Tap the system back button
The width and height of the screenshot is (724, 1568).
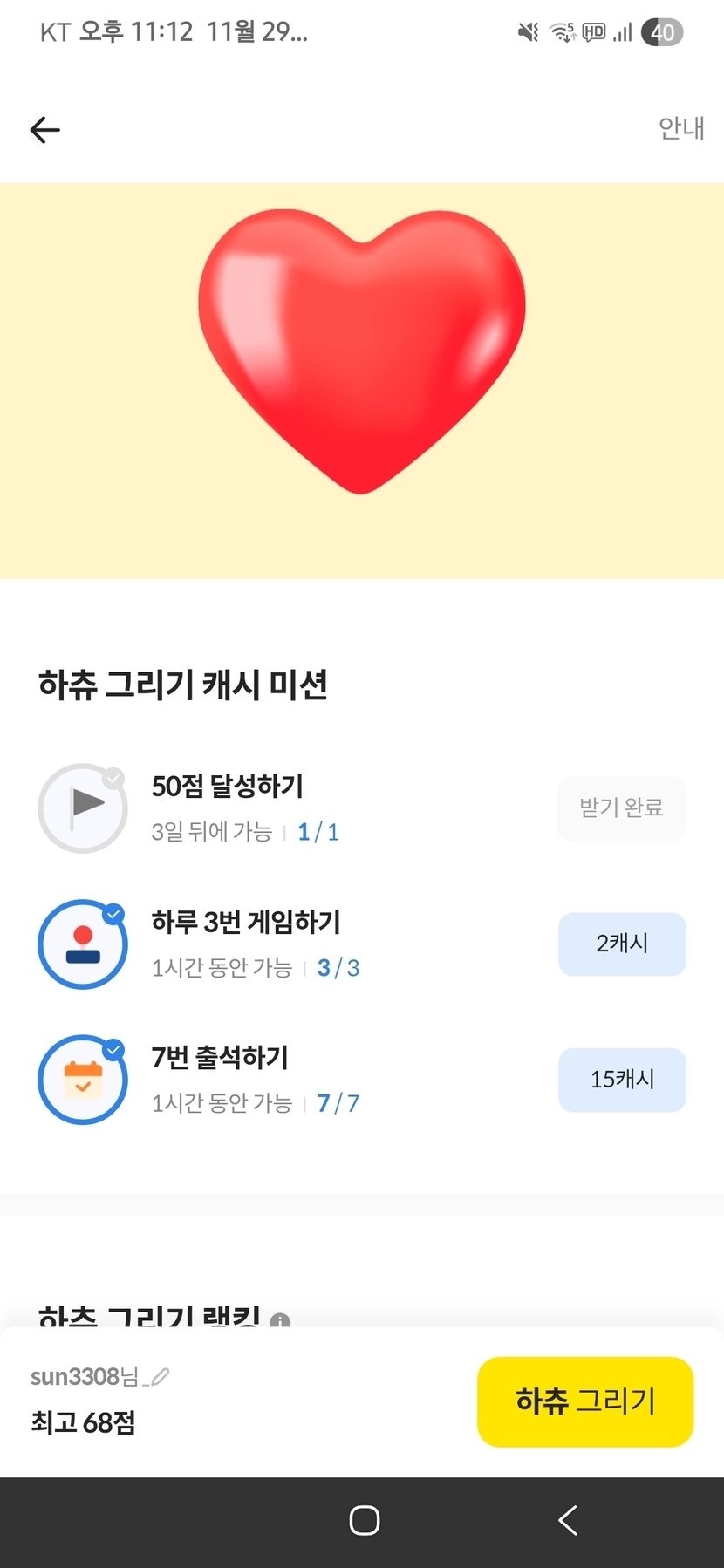pos(568,1520)
